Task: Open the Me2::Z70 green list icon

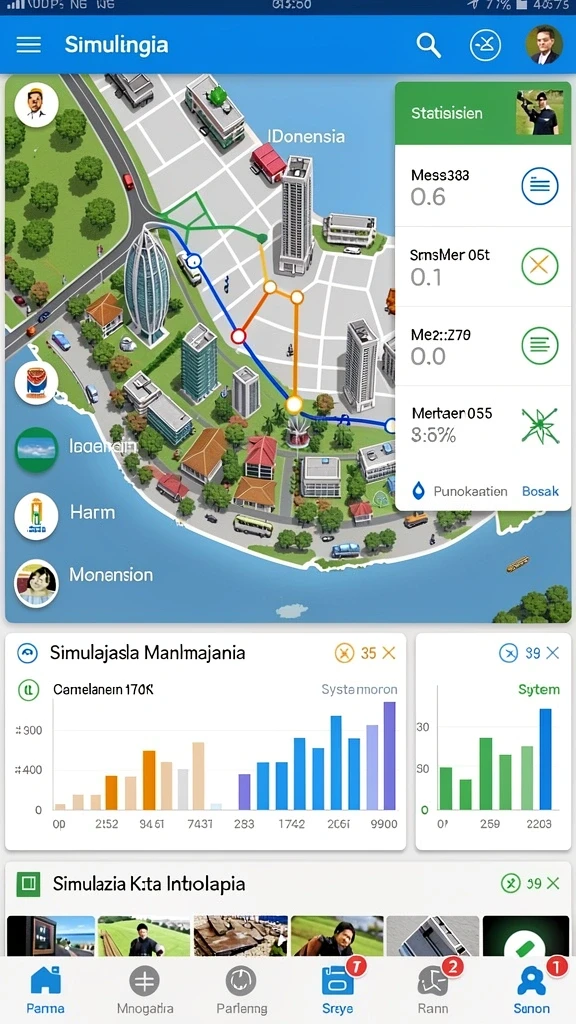Action: [x=539, y=345]
